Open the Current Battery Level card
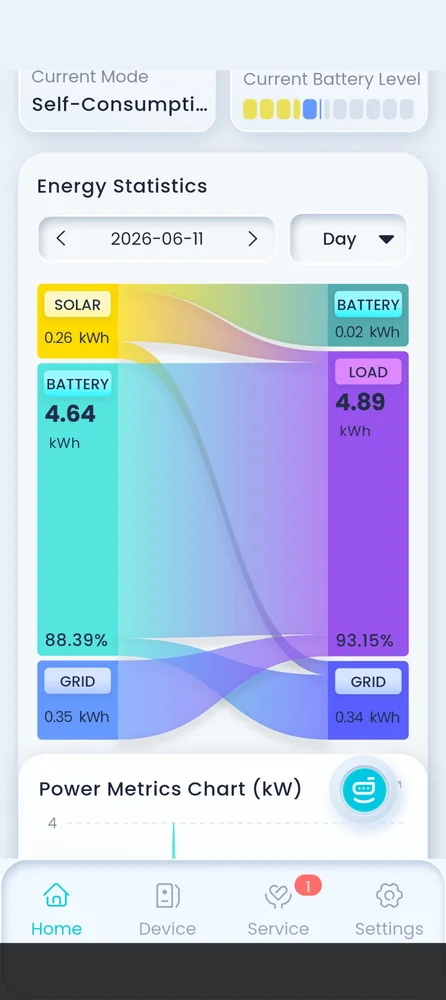Viewport: 446px width, 1000px height. [x=329, y=100]
